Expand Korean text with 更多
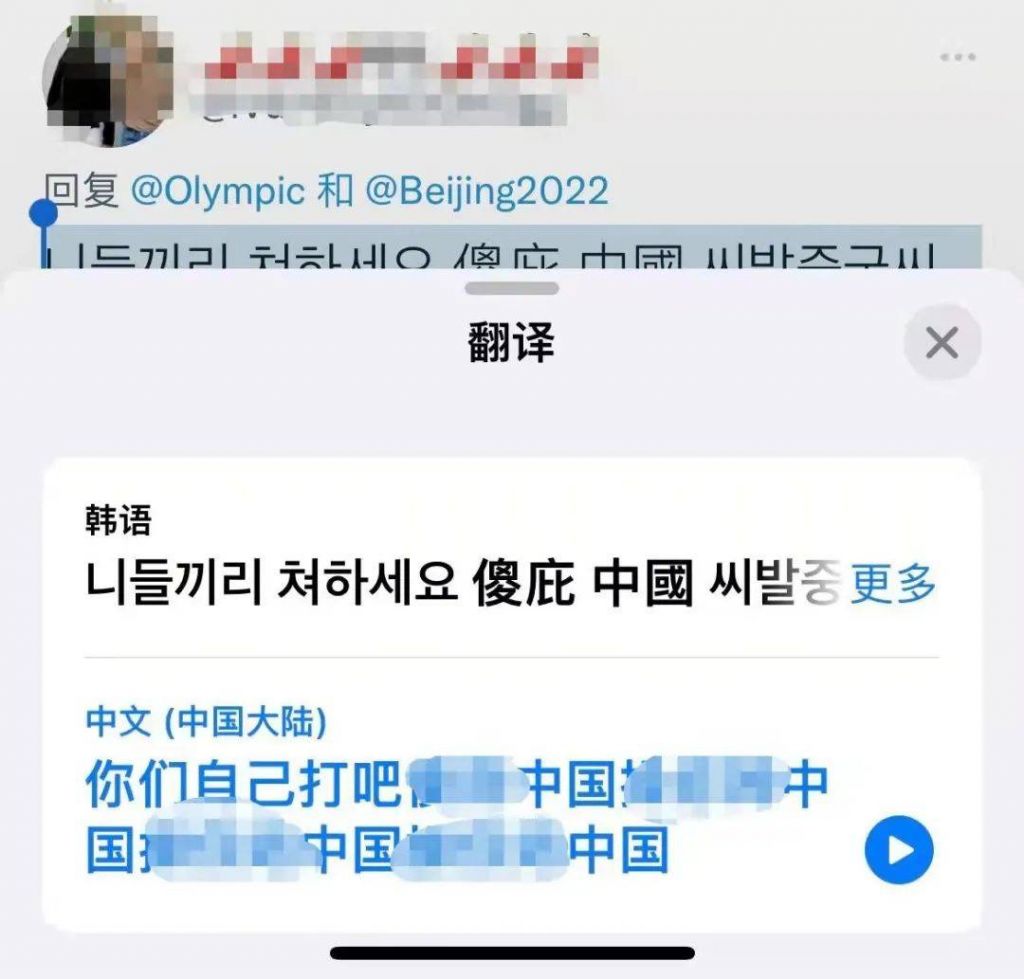 click(x=893, y=583)
